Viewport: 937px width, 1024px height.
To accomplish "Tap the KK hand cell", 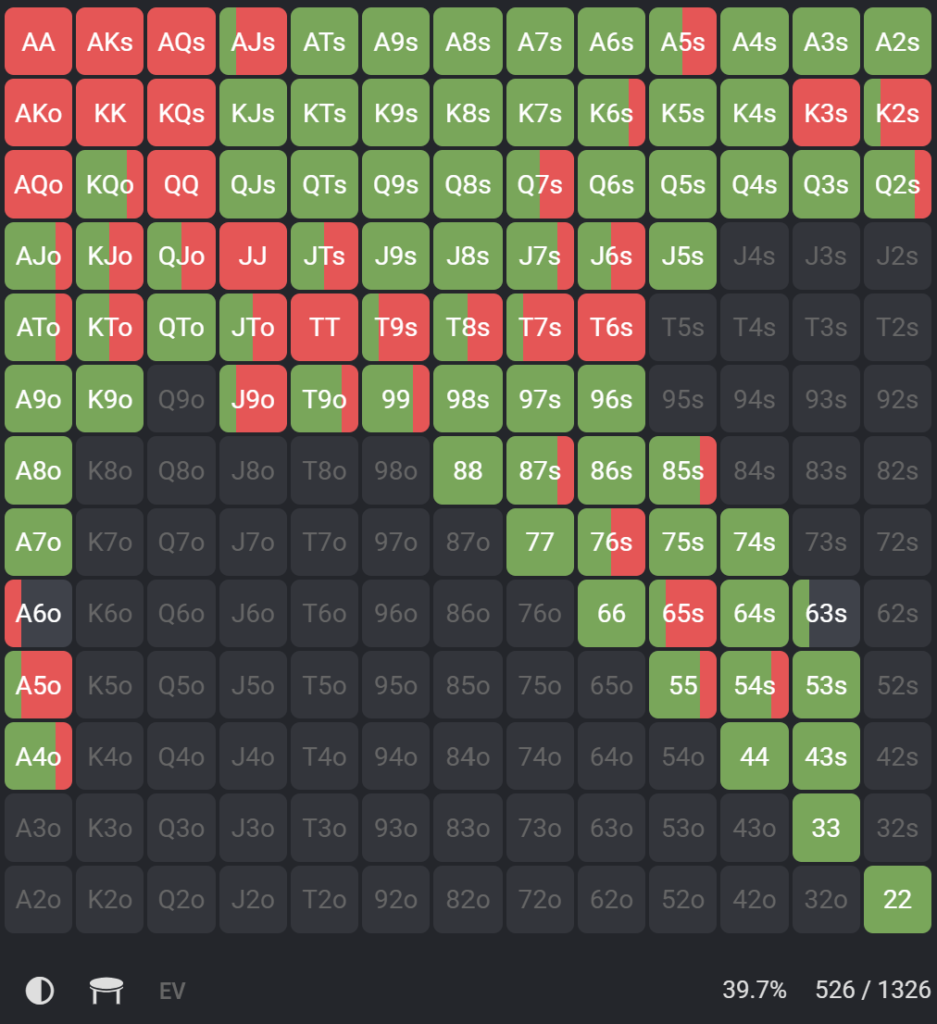I will click(110, 113).
